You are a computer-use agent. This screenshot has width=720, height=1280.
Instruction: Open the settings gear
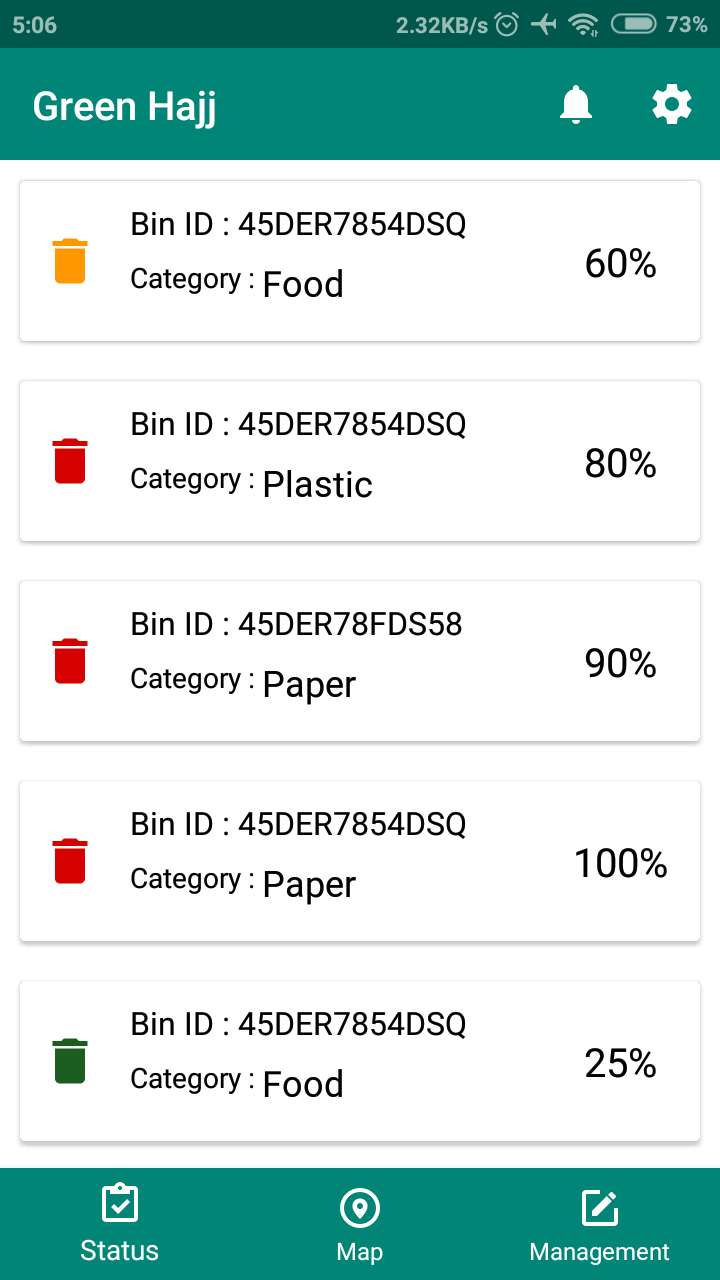click(x=672, y=105)
